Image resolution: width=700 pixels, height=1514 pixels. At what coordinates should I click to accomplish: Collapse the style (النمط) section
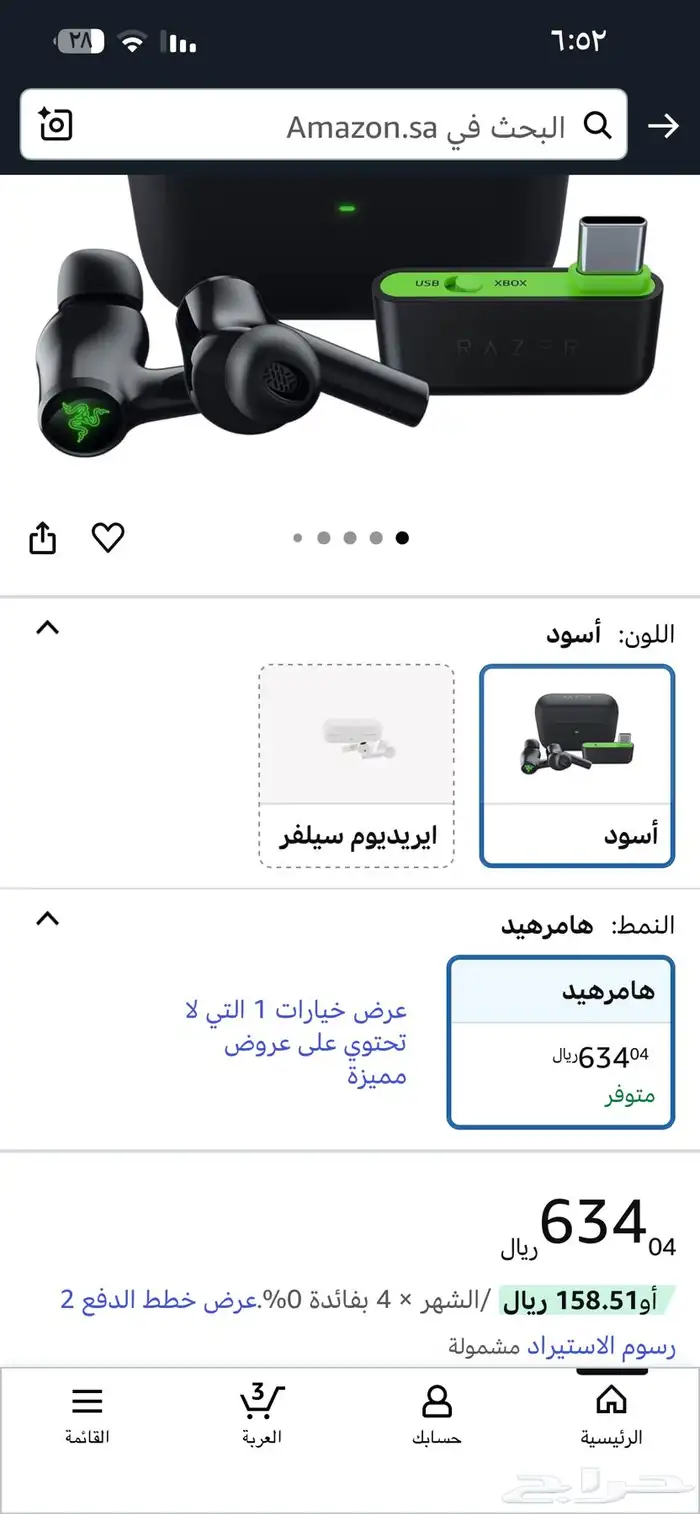(x=48, y=919)
